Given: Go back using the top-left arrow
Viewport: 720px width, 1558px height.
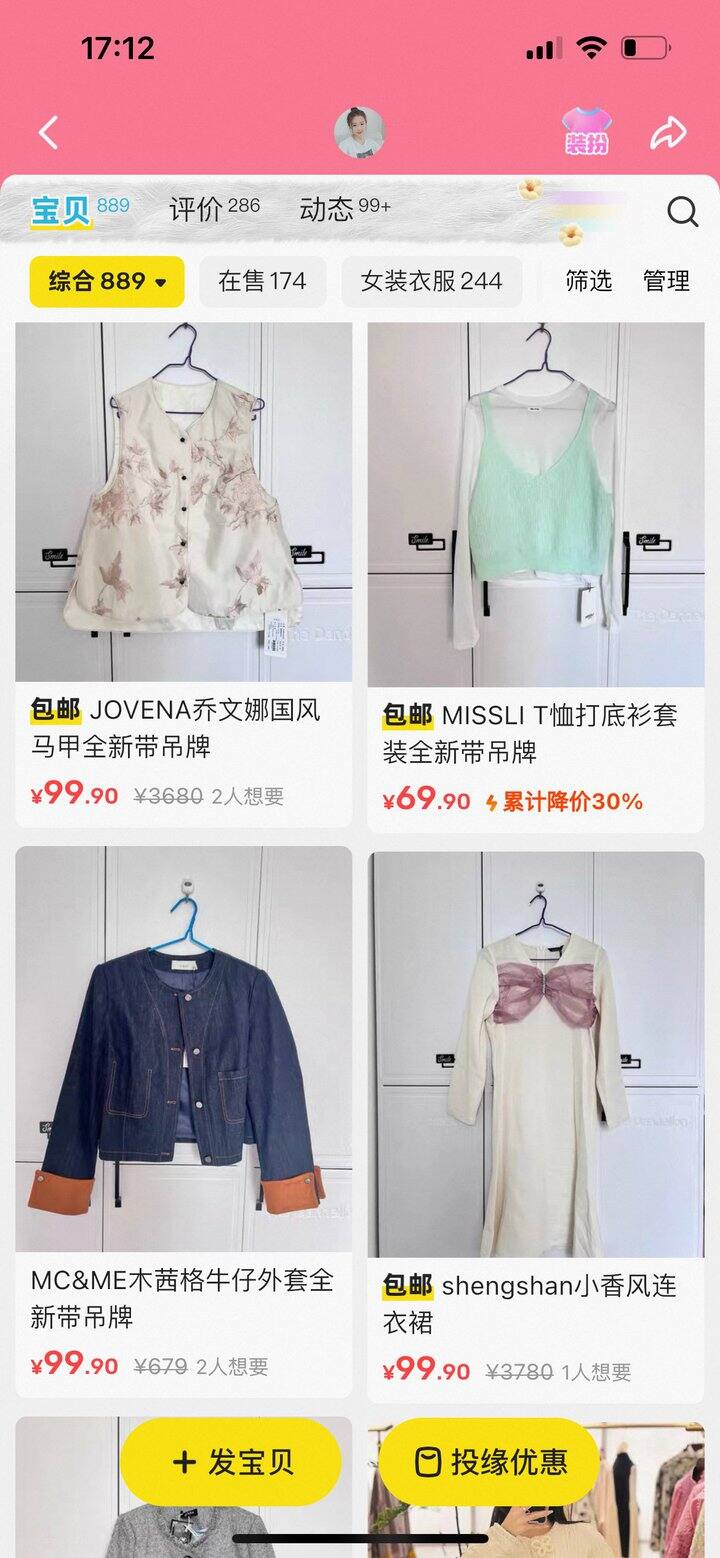Looking at the screenshot, I should 49,132.
